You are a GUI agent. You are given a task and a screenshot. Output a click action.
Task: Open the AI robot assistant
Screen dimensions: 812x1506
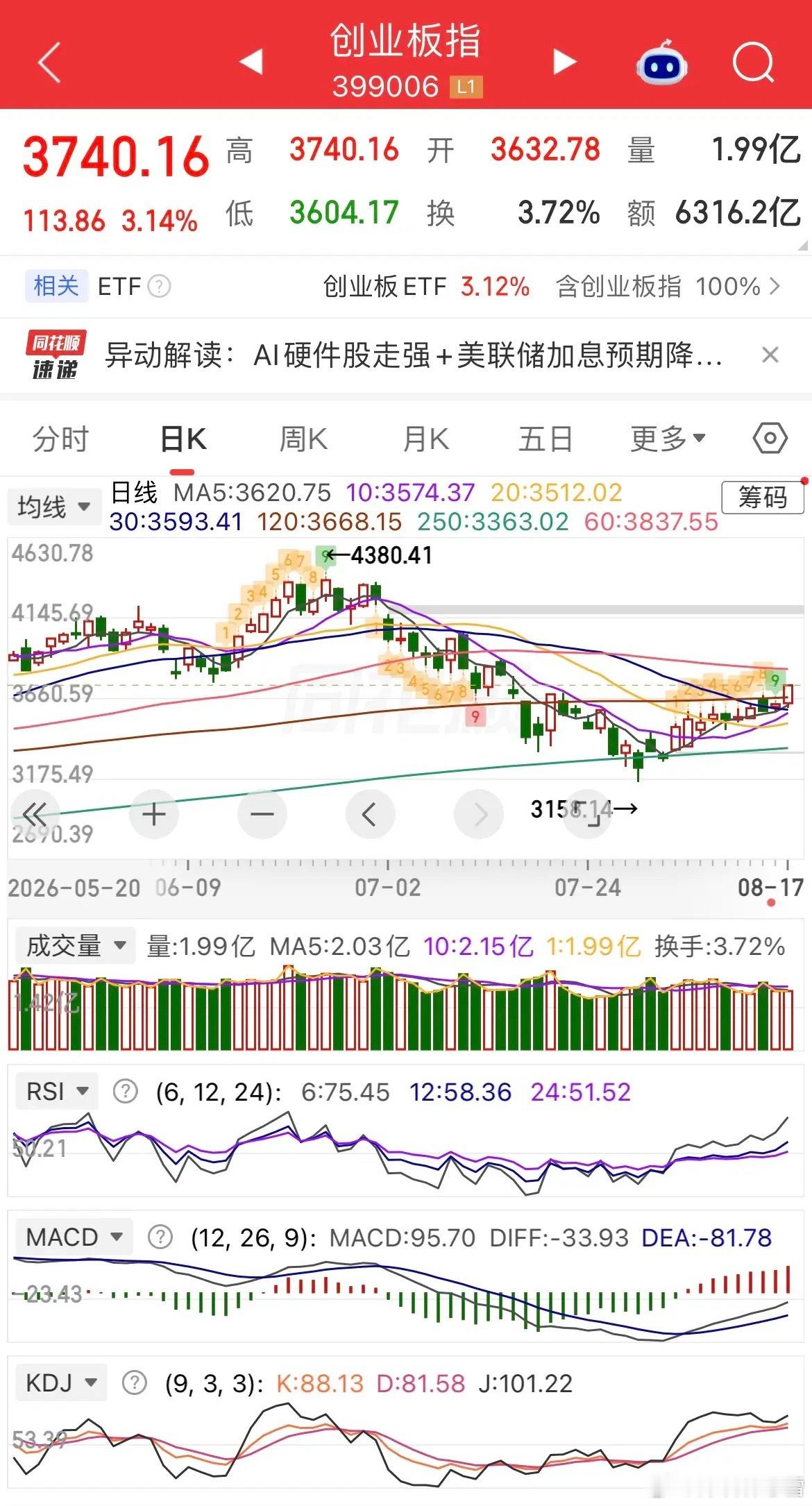661,62
